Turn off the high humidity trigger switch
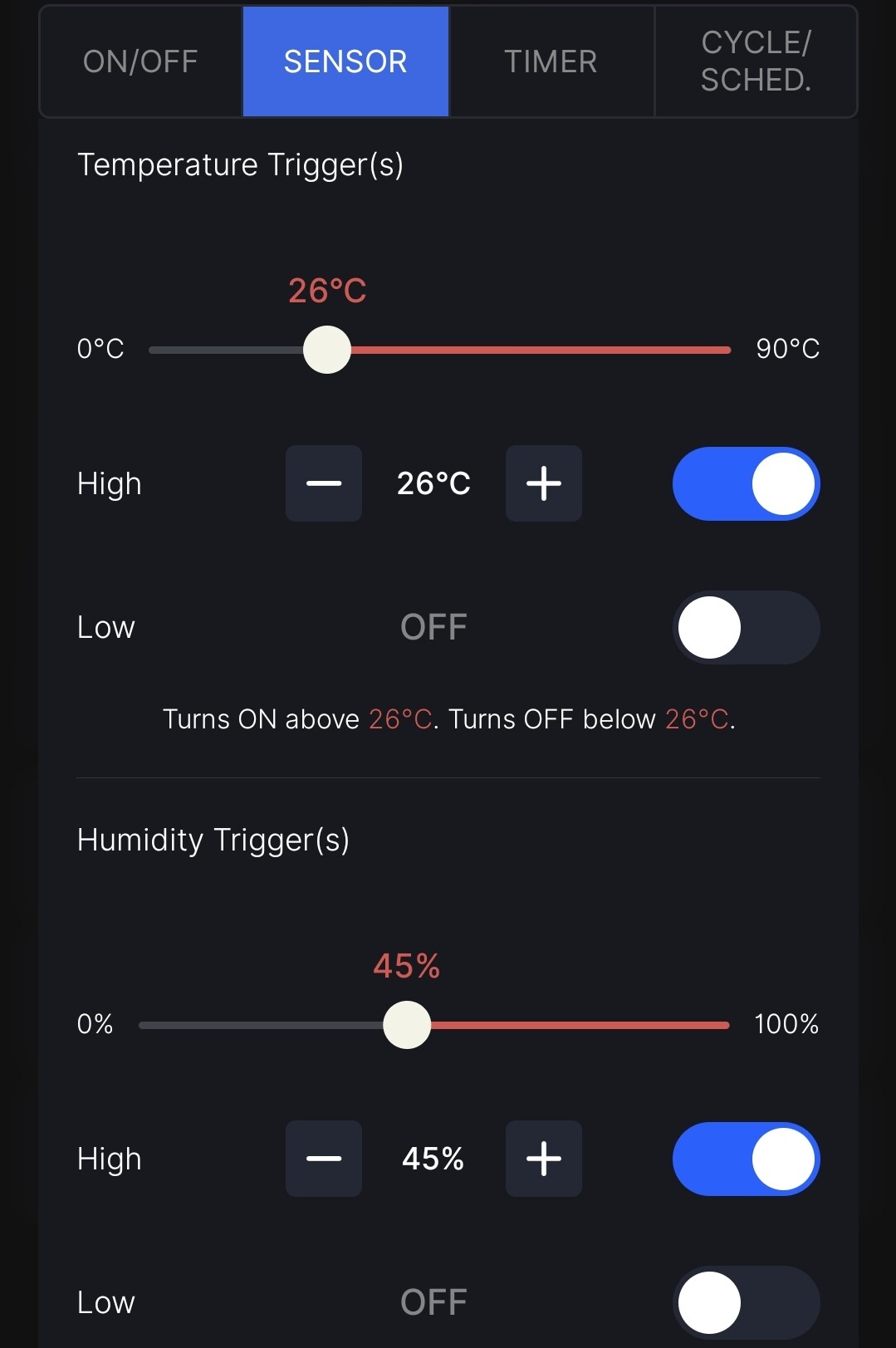Viewport: 896px width, 1348px height. tap(746, 1159)
